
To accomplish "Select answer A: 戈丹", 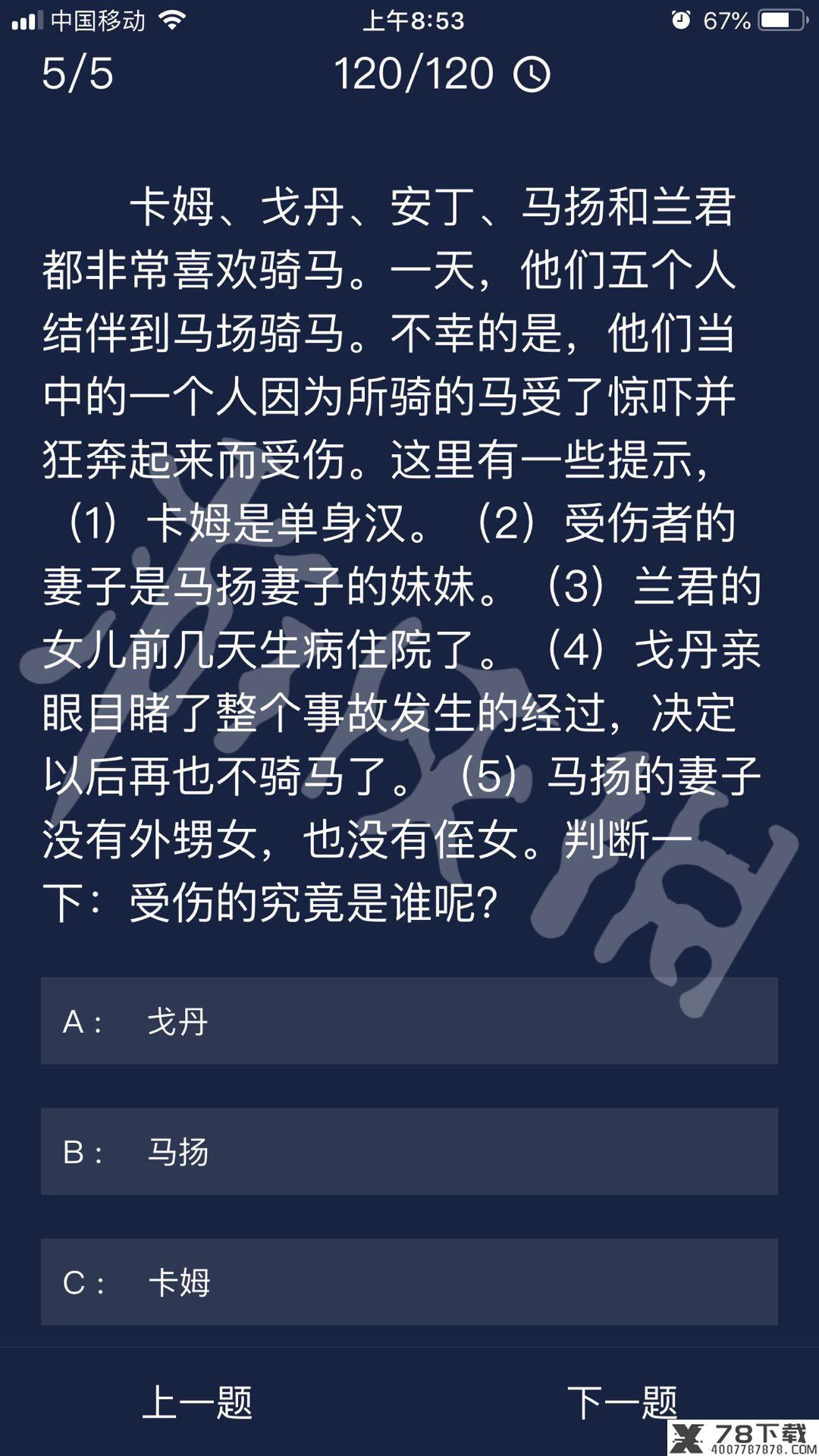I will [x=409, y=1021].
